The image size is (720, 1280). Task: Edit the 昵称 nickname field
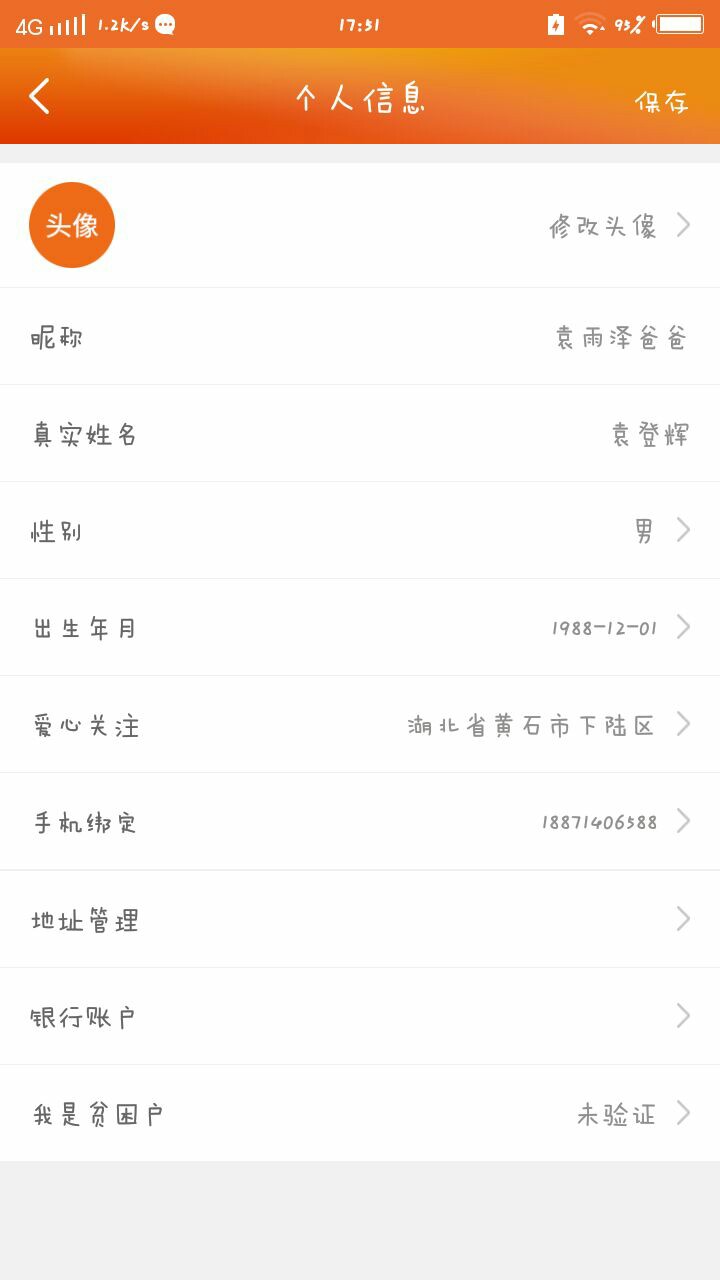click(x=360, y=337)
